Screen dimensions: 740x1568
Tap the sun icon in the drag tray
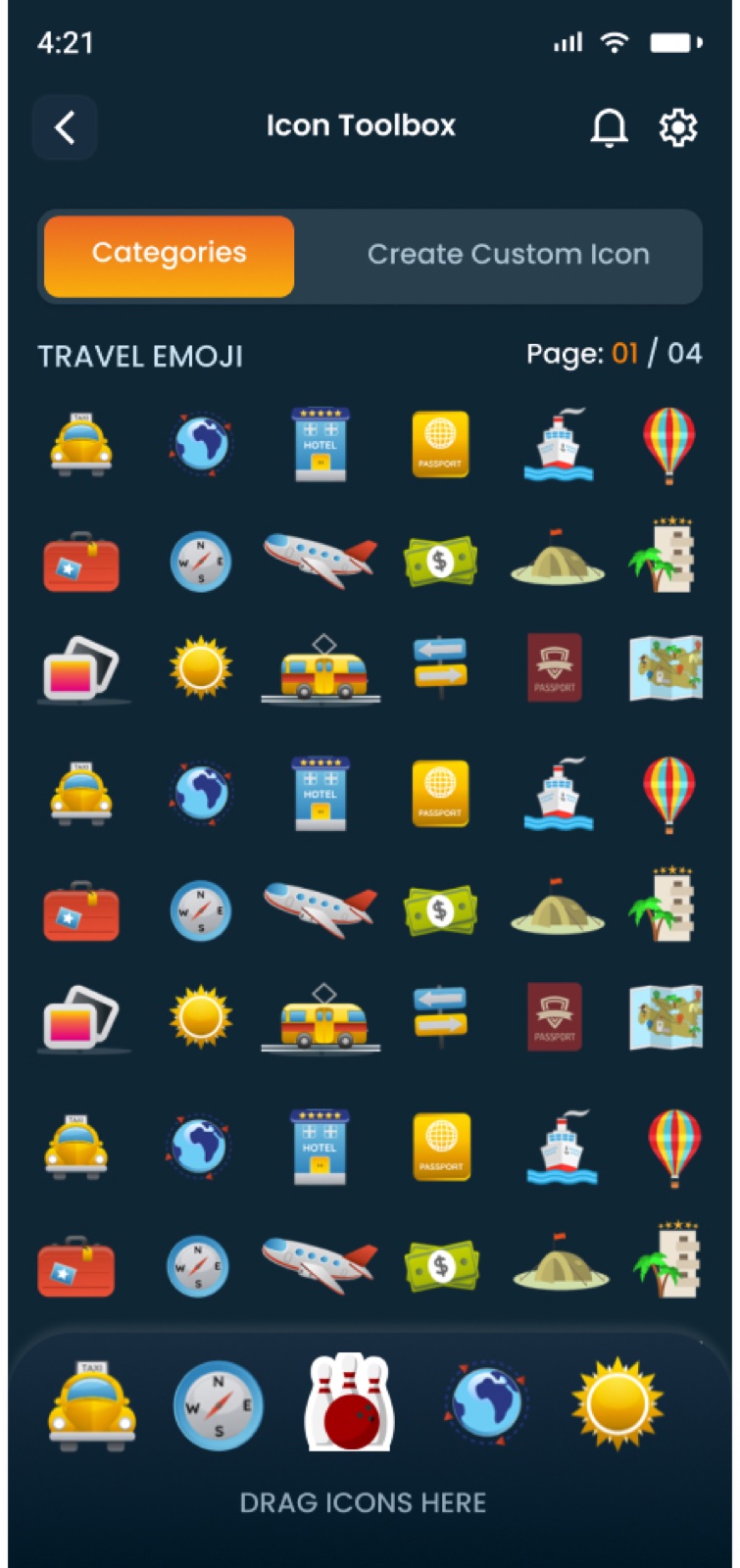617,1404
